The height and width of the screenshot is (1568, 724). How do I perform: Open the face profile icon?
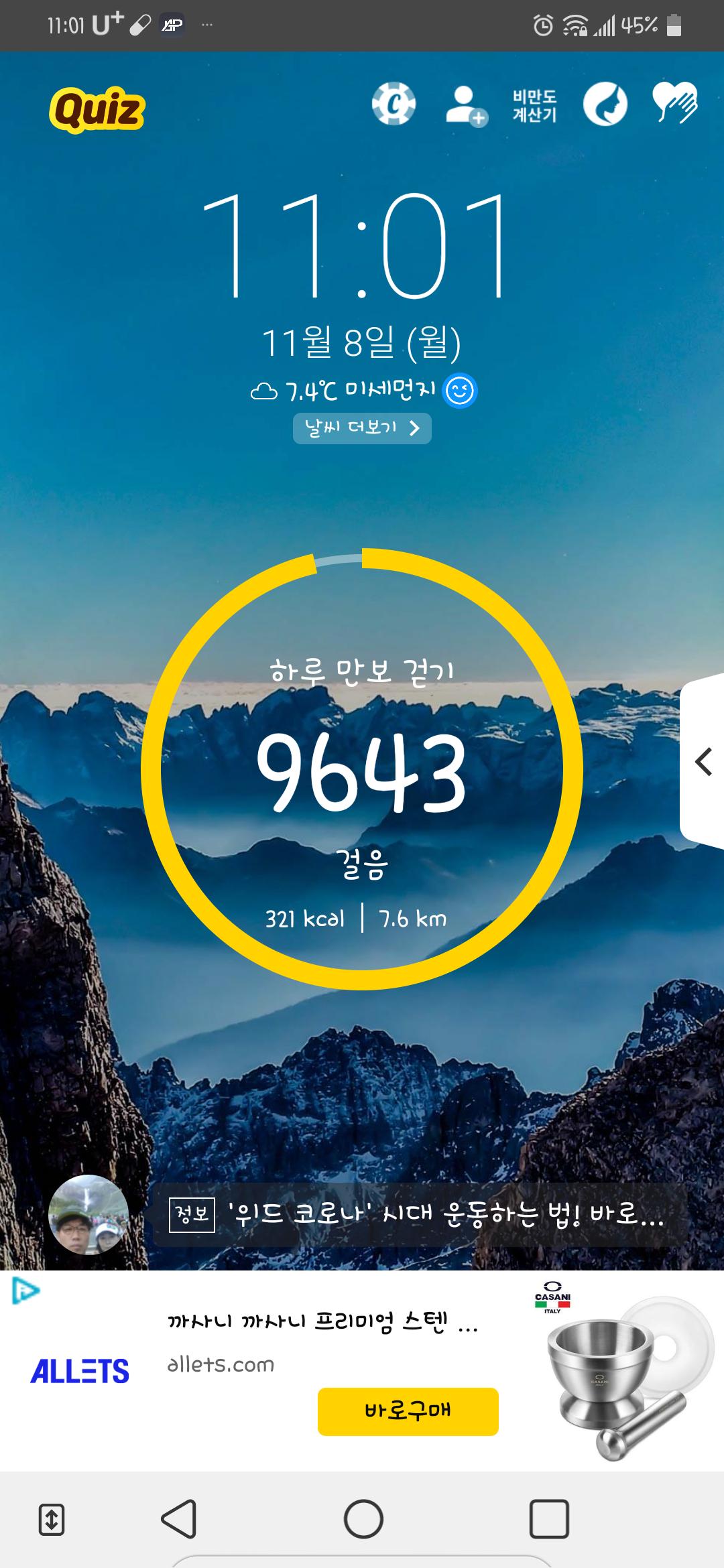click(x=605, y=105)
